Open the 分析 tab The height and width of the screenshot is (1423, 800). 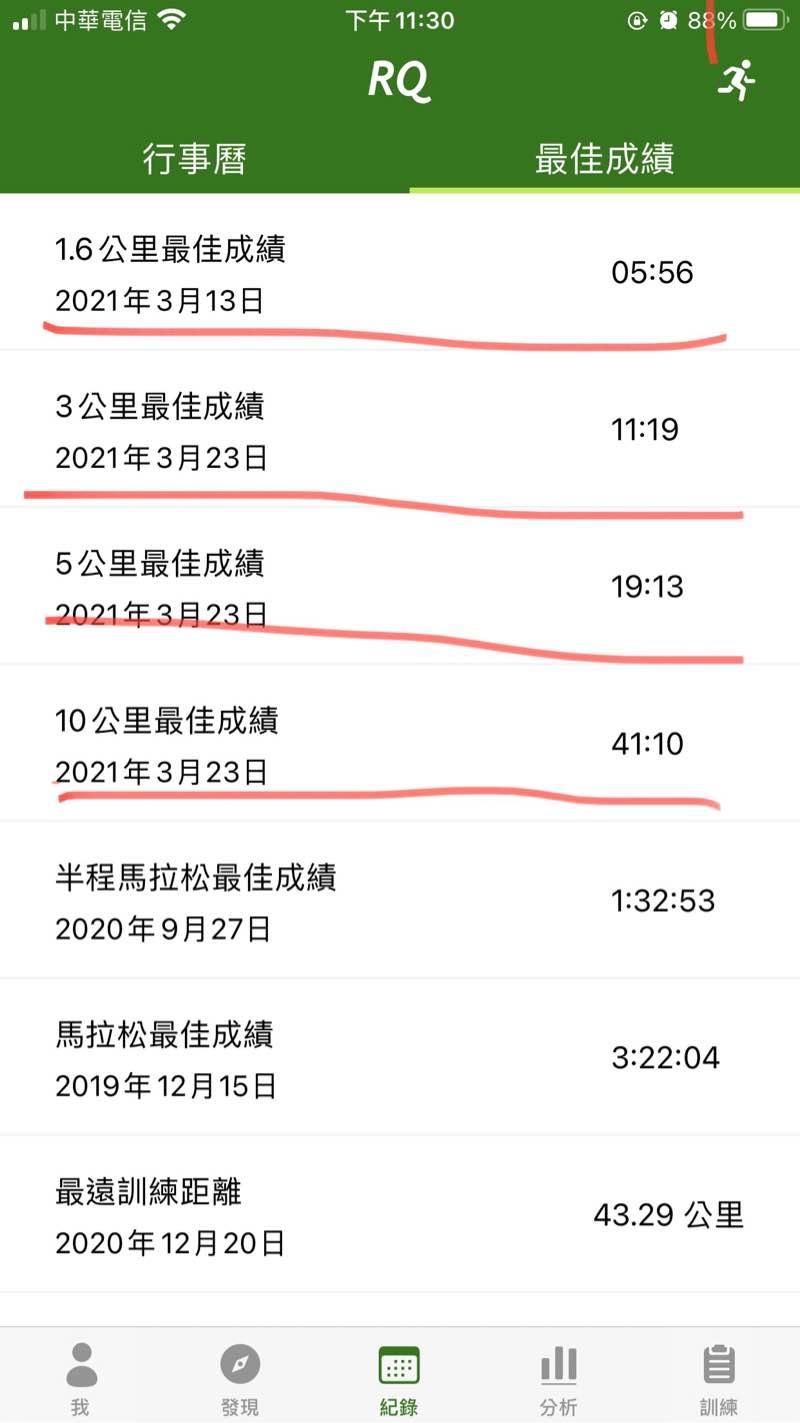pos(559,1378)
